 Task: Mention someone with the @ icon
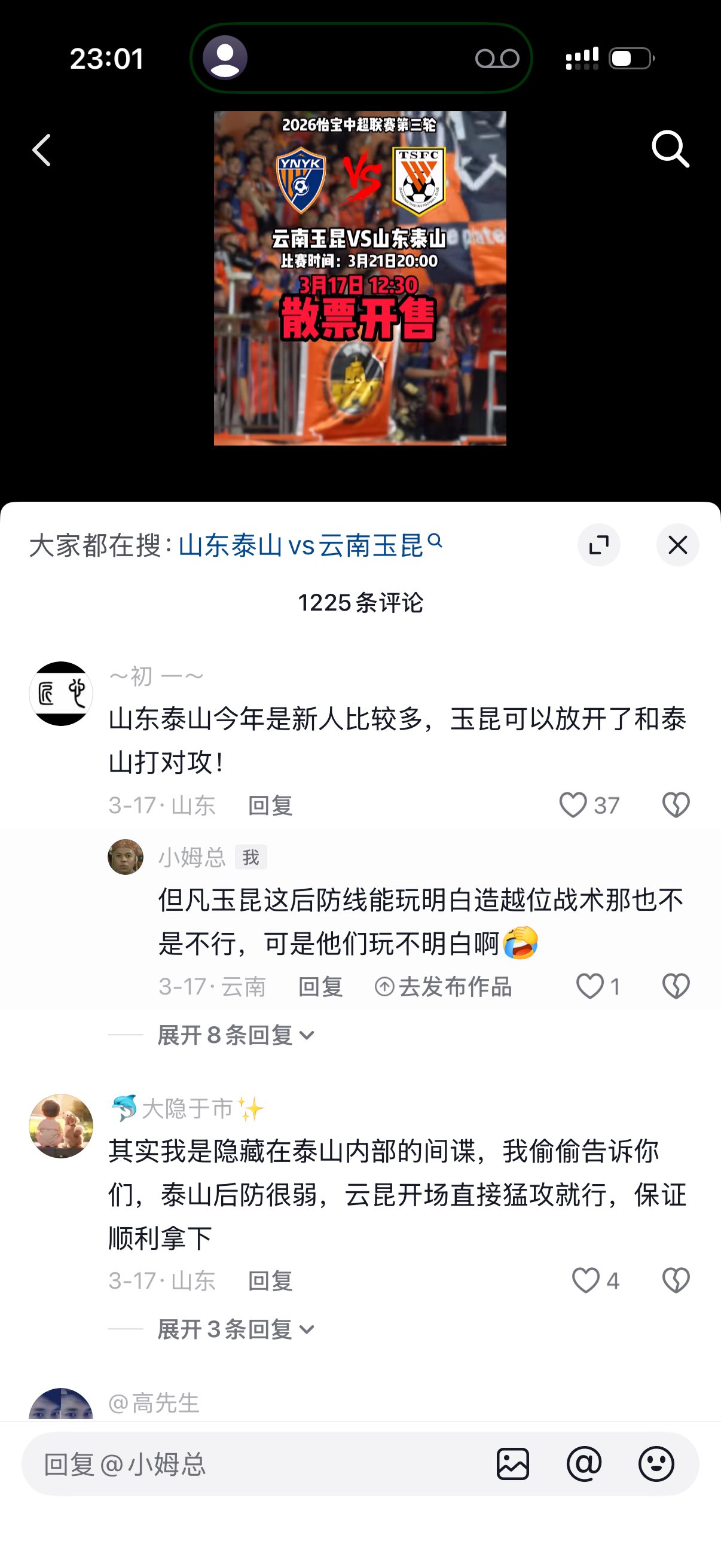(x=584, y=1464)
